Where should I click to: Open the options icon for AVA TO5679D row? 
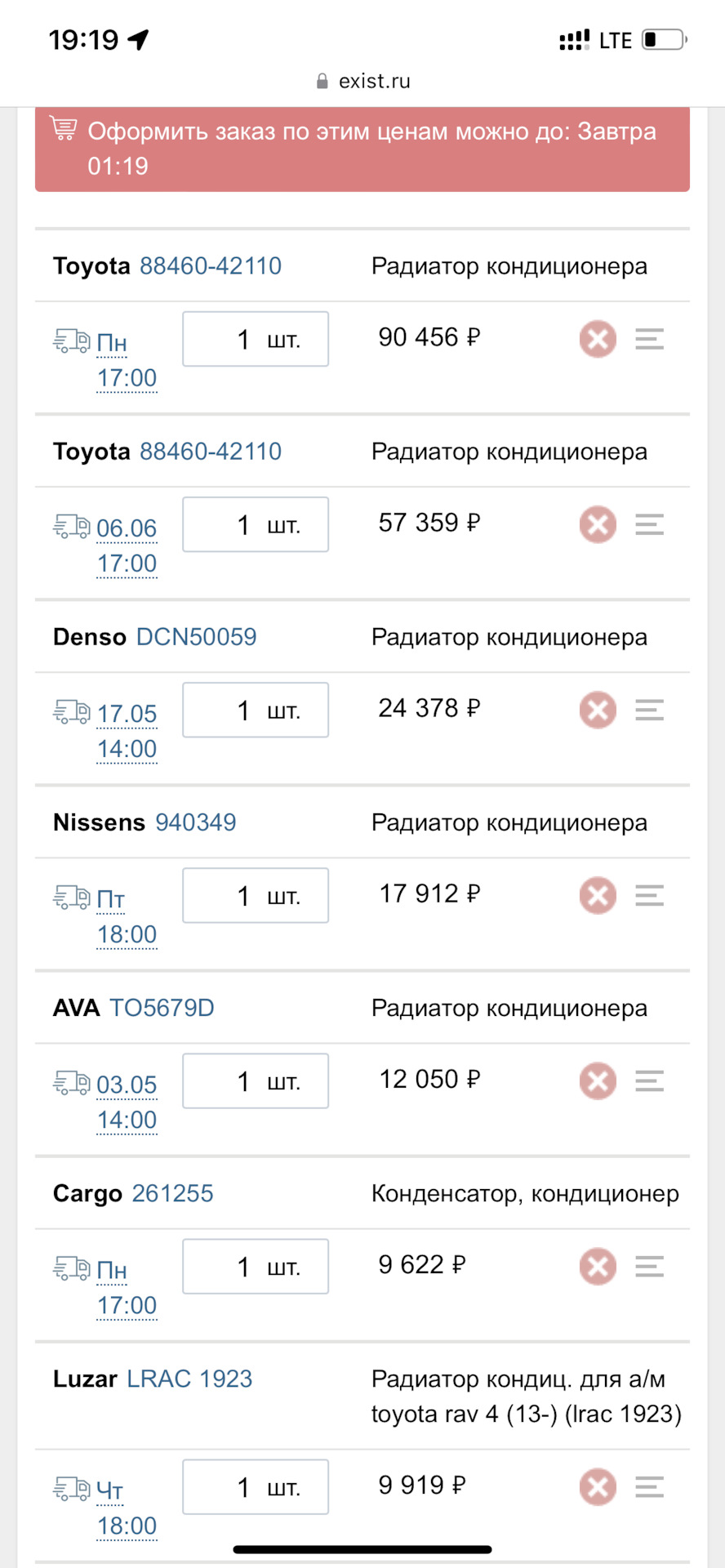649,1080
